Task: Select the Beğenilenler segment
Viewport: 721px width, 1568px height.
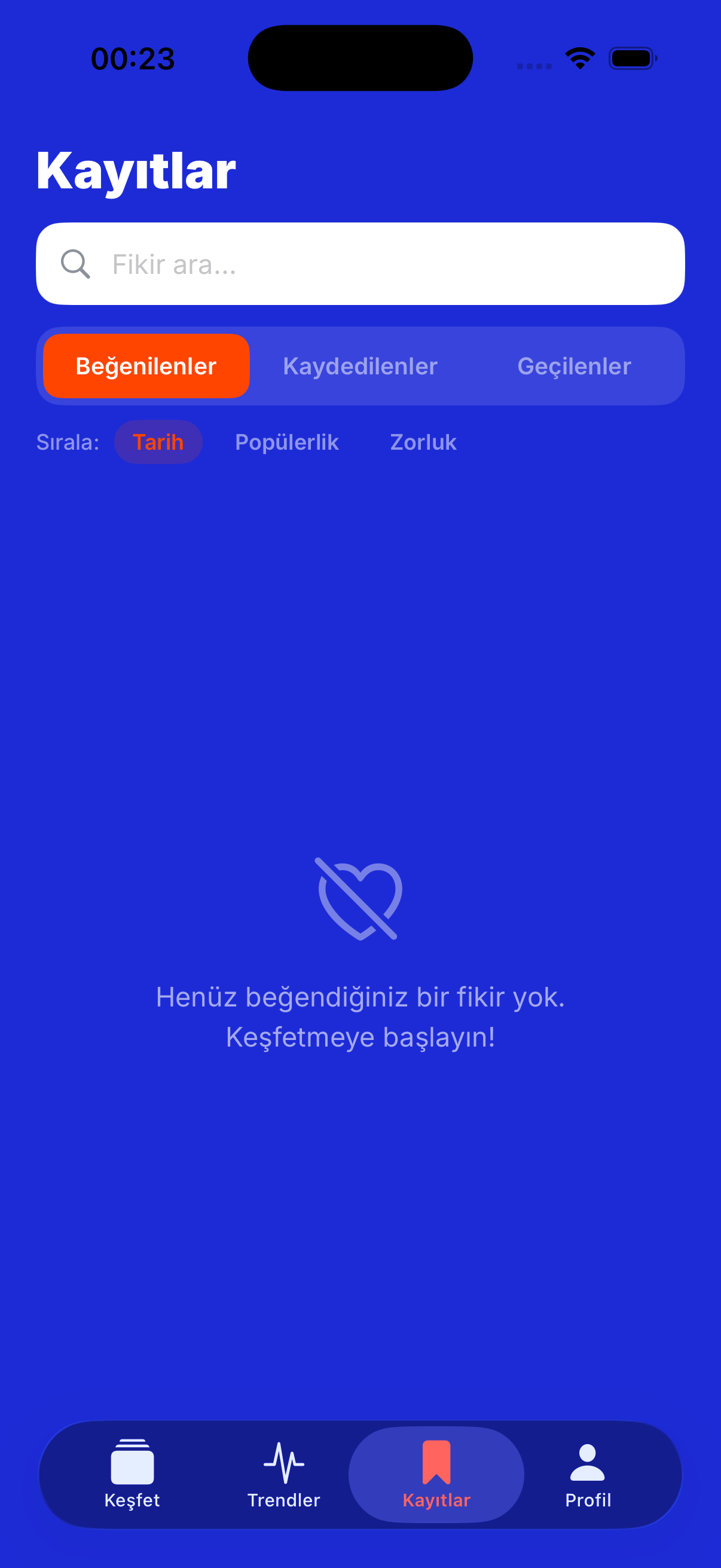Action: [x=146, y=366]
